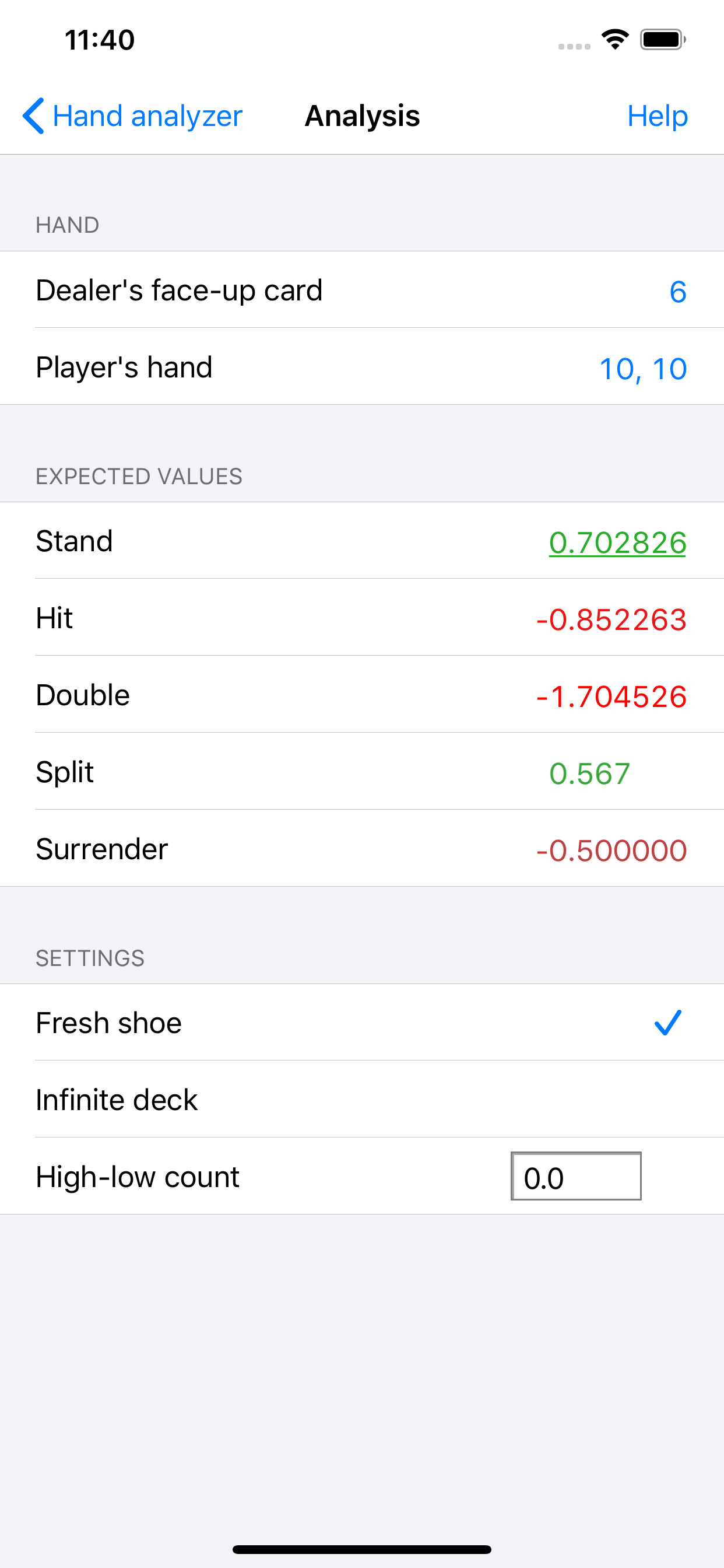Enable the Infinite deck setting

pos(362,1100)
